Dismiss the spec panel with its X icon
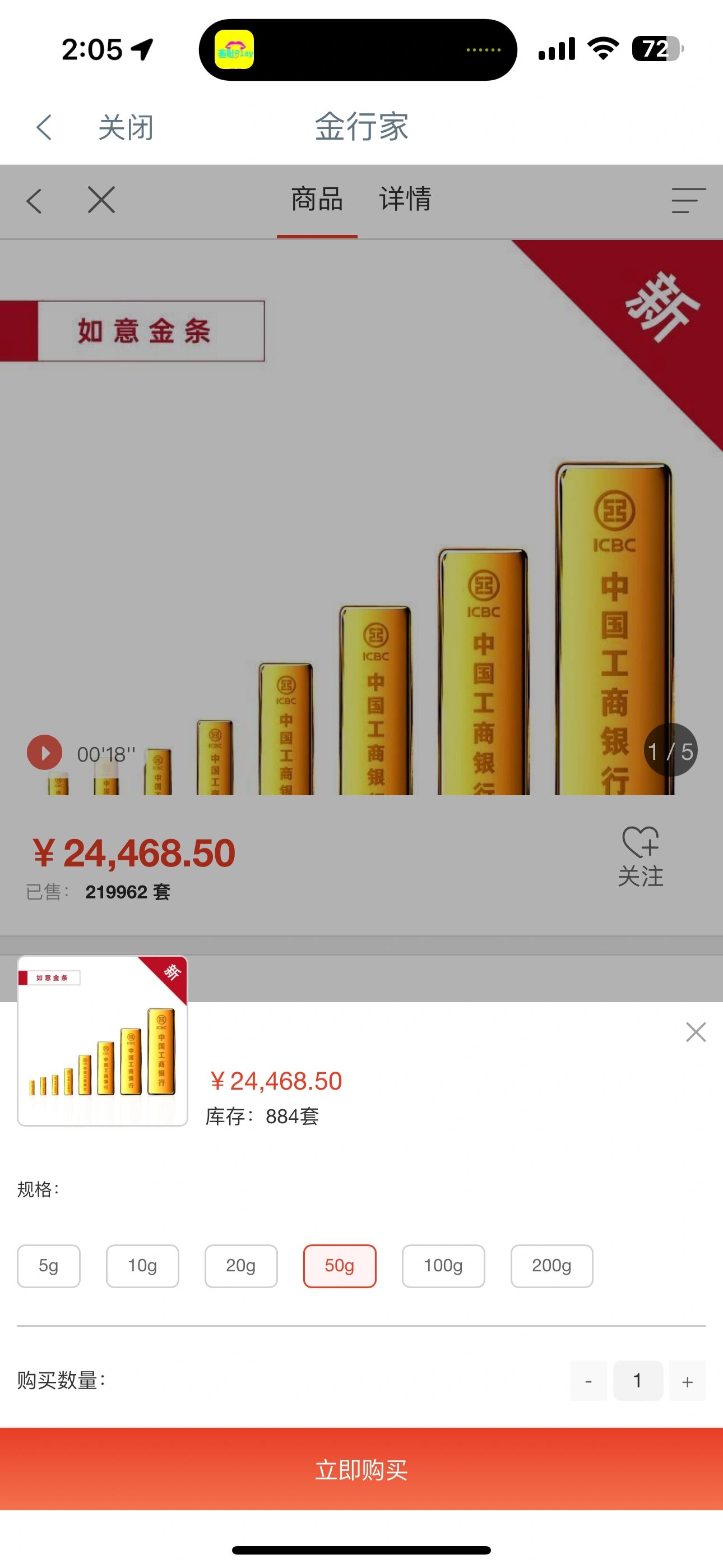 pos(696,1033)
